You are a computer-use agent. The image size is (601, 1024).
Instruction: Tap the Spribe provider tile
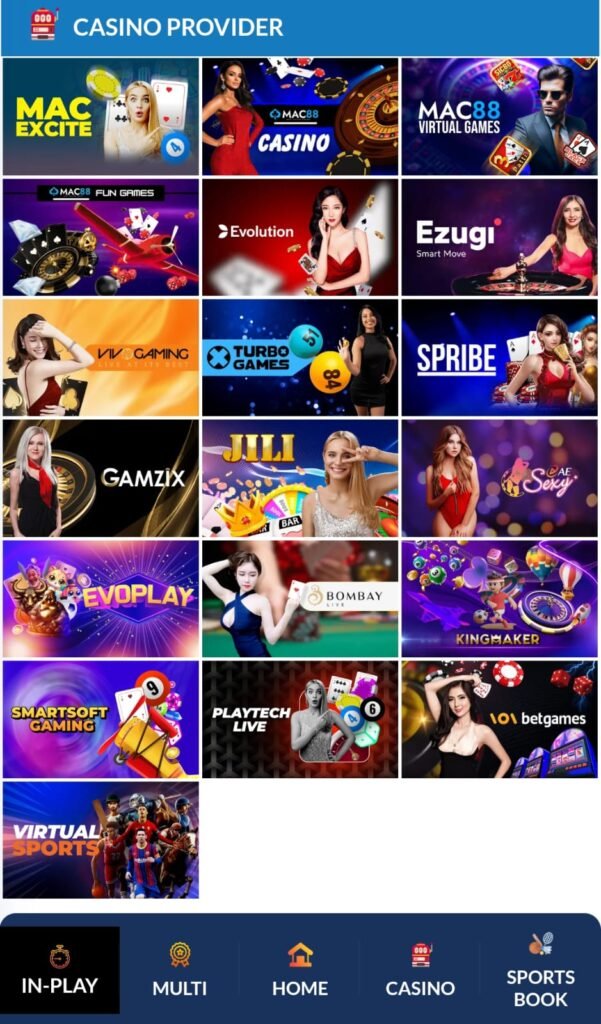coord(499,357)
